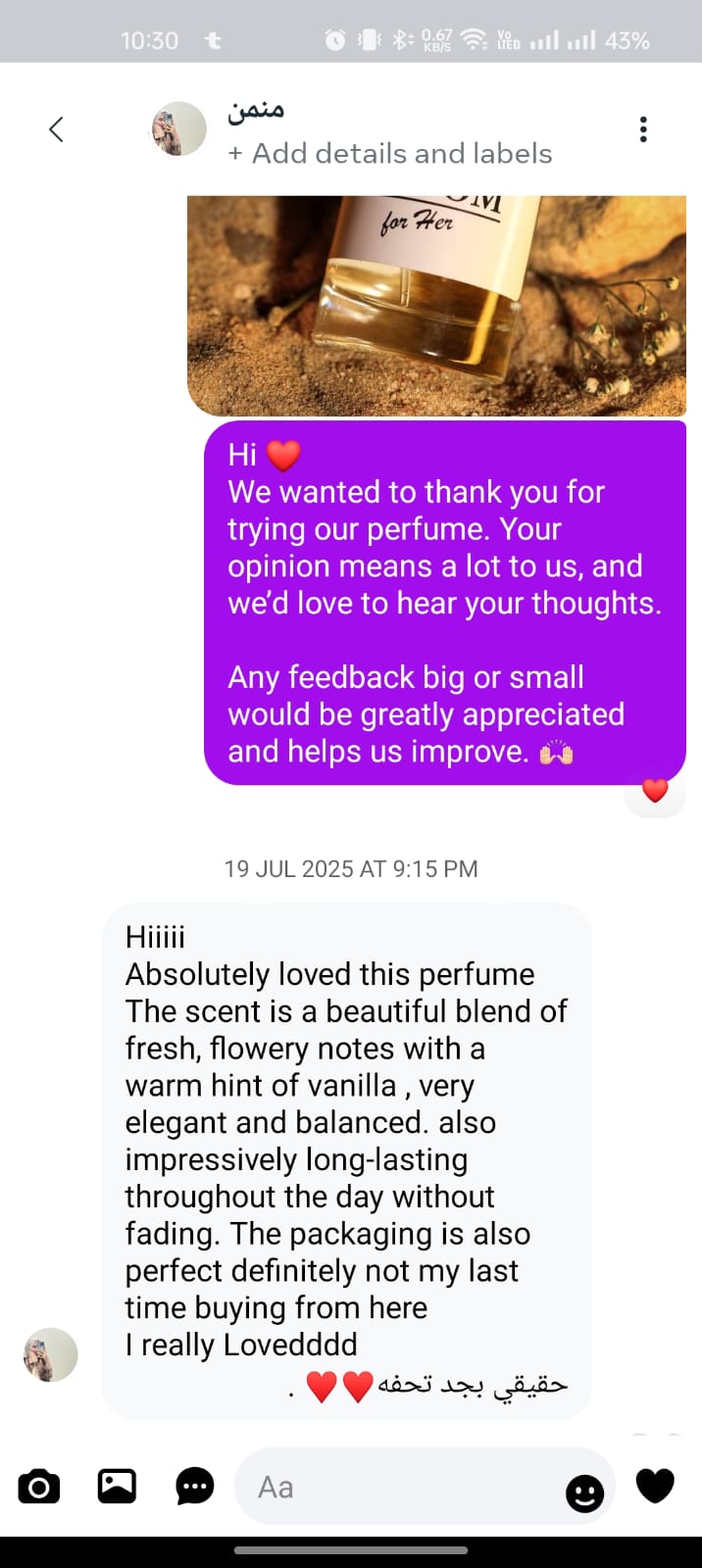This screenshot has height=1568, width=702.
Task: Open the three-dot overflow menu
Action: tap(643, 129)
